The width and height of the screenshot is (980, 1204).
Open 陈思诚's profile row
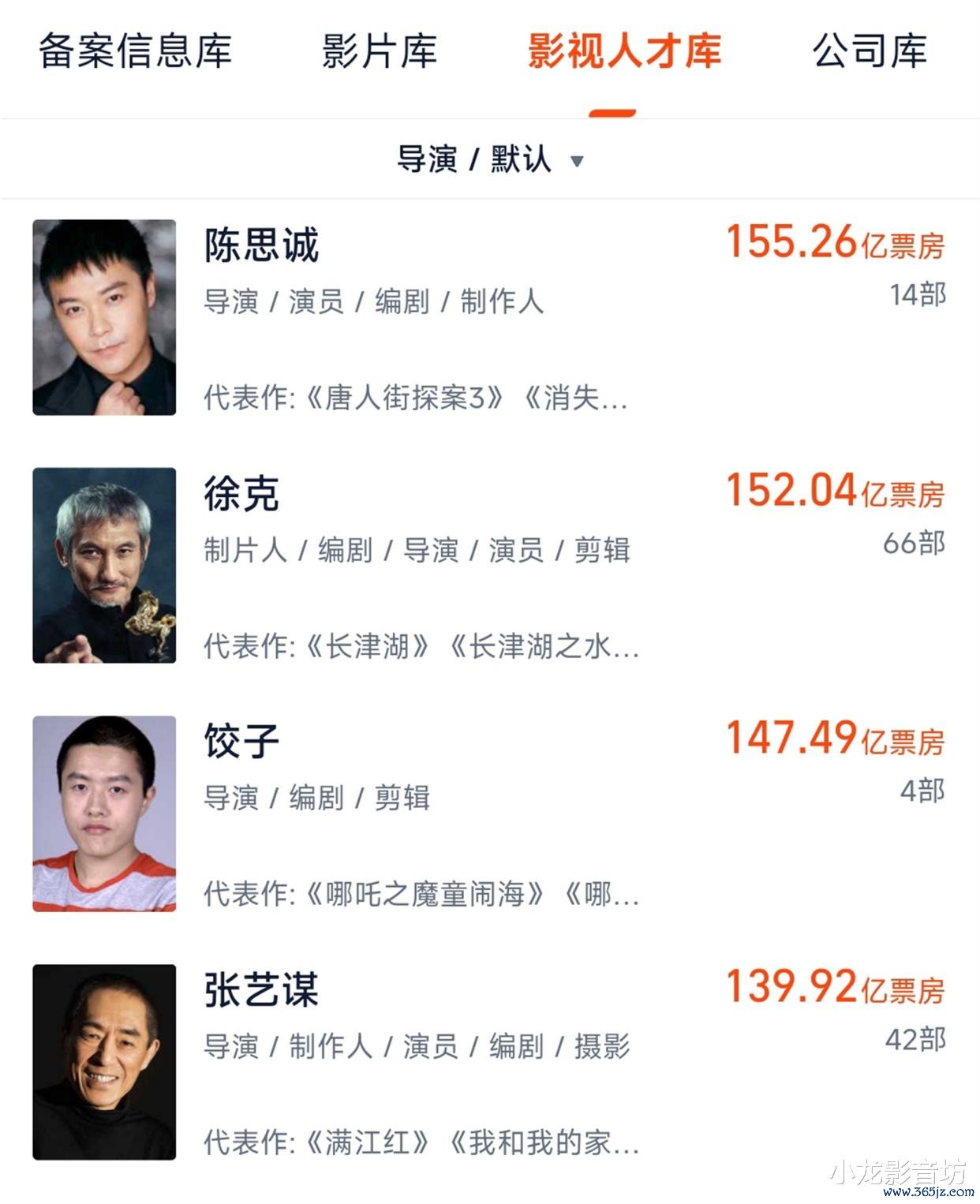tap(489, 317)
